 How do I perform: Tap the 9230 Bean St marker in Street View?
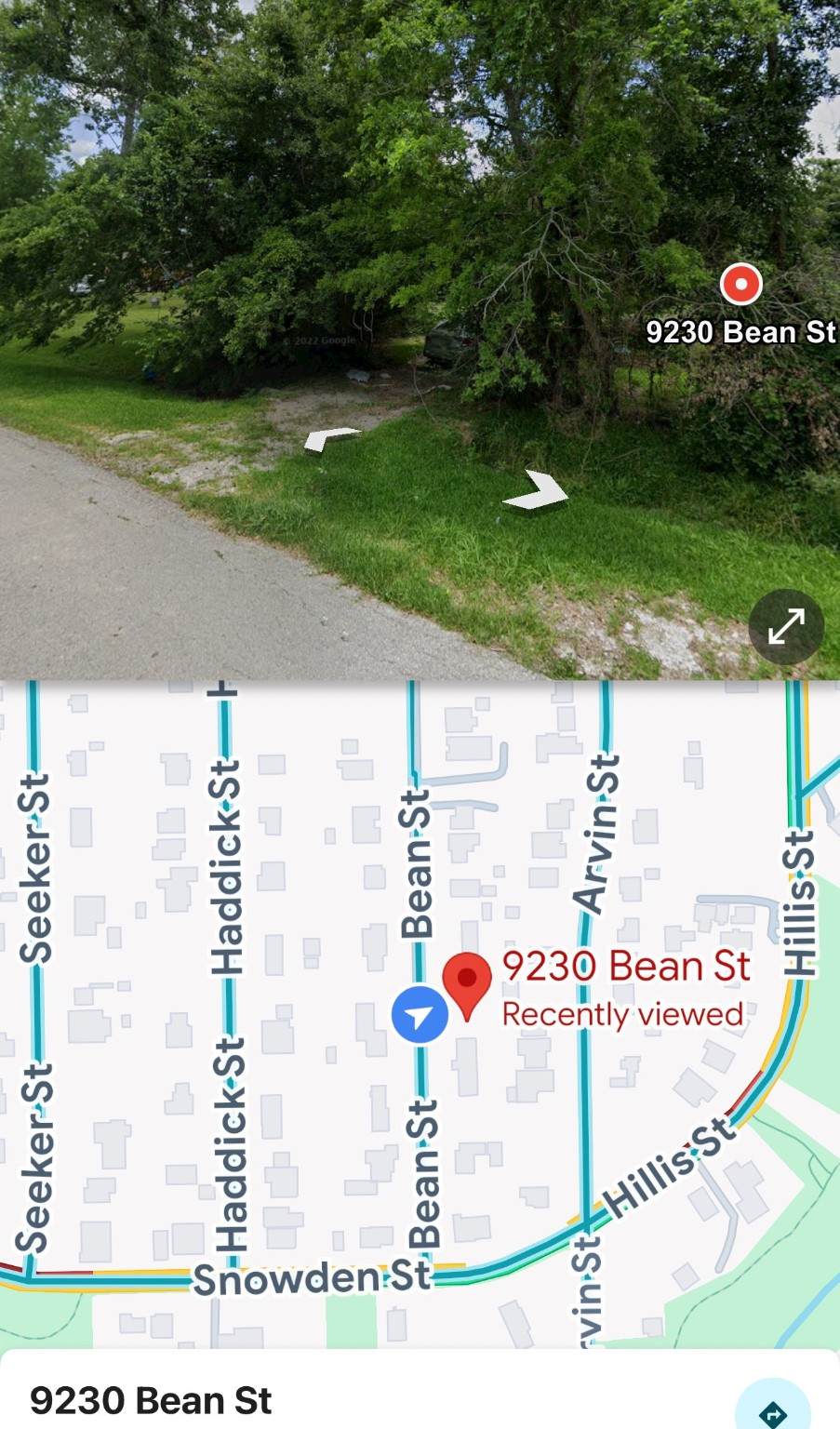[741, 285]
